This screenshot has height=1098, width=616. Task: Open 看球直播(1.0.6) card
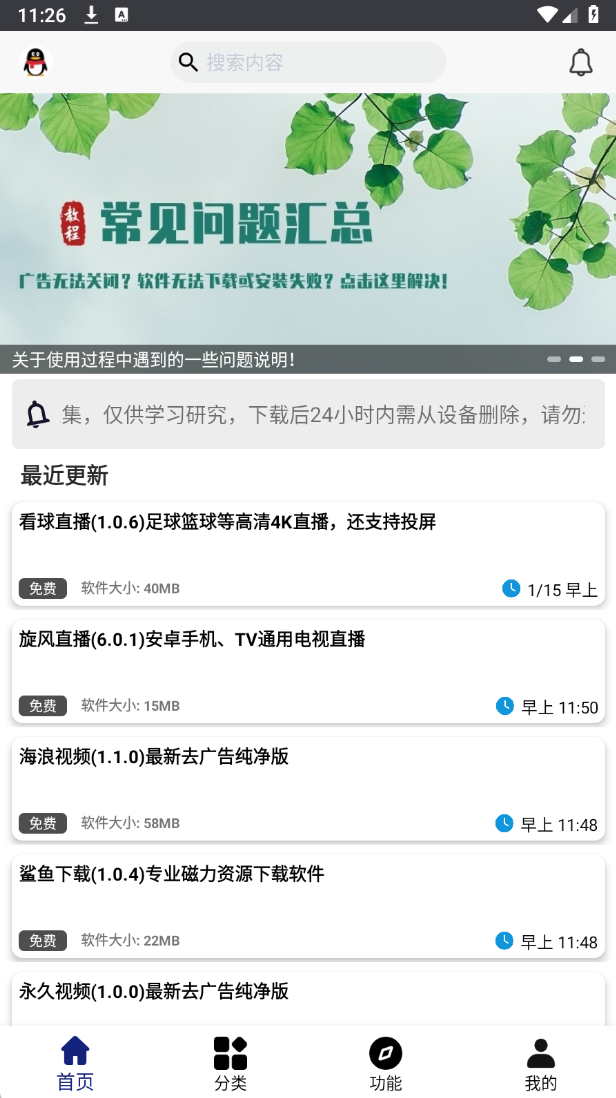tap(308, 554)
